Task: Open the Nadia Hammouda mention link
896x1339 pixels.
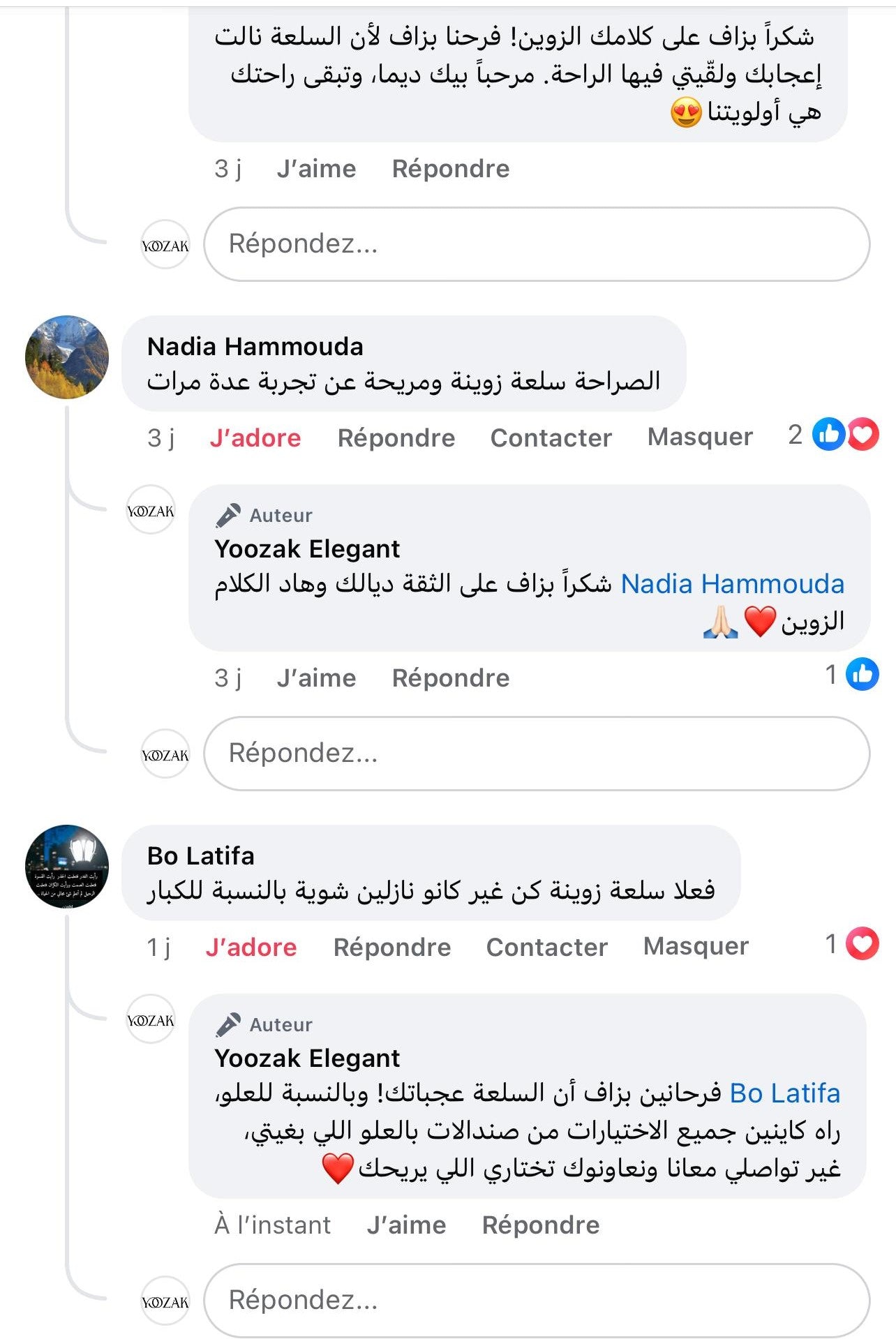Action: [732, 583]
